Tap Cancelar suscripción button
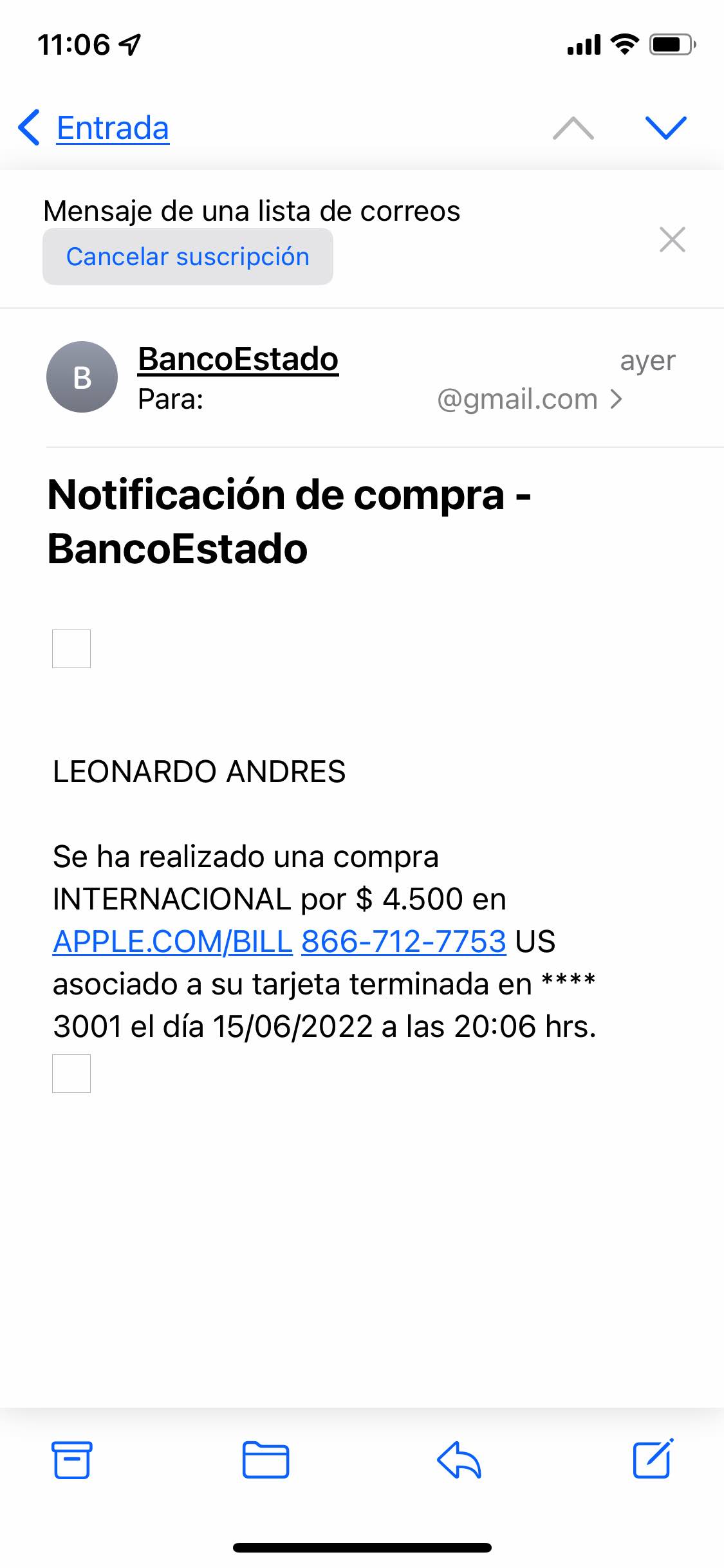The height and width of the screenshot is (1568, 724). pos(187,256)
